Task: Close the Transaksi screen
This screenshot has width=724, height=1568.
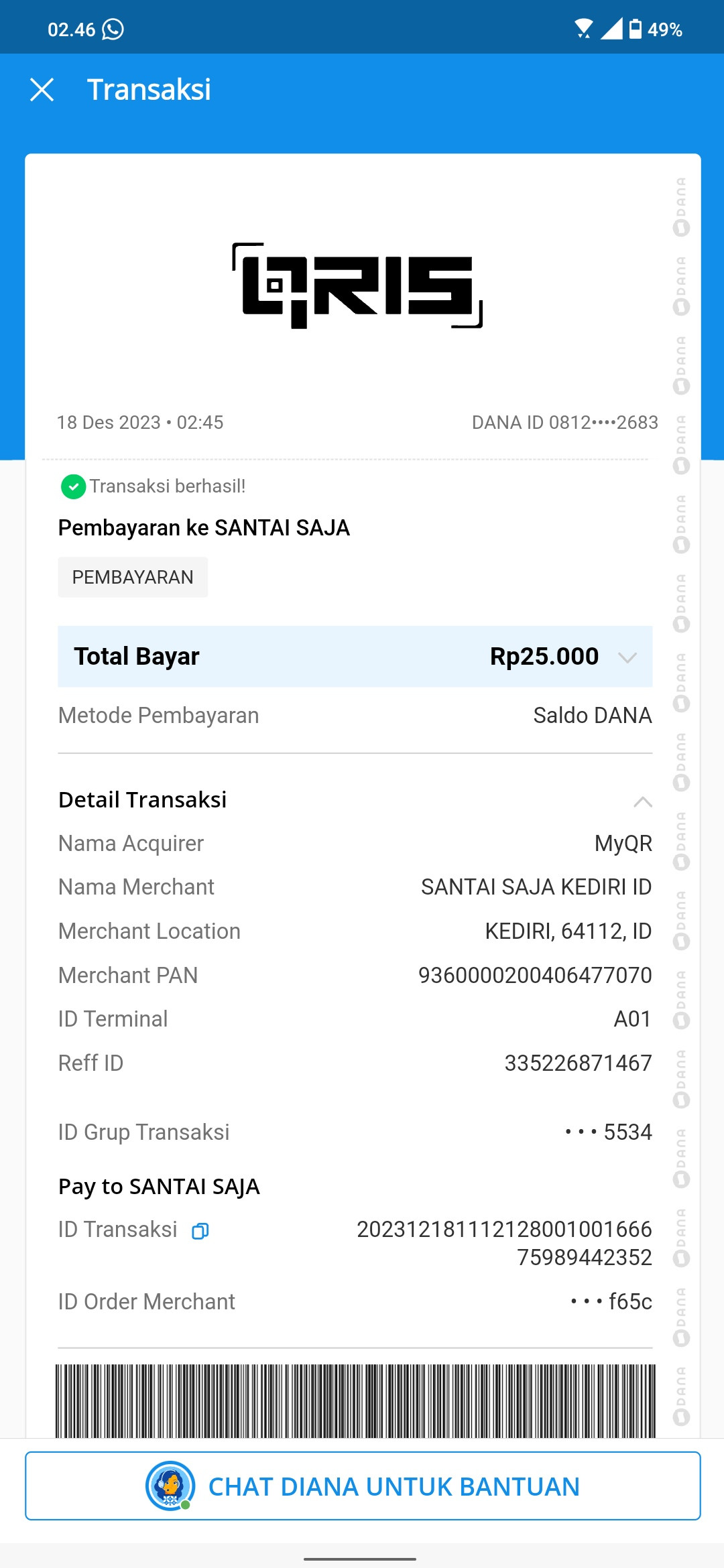Action: pyautogui.click(x=42, y=89)
